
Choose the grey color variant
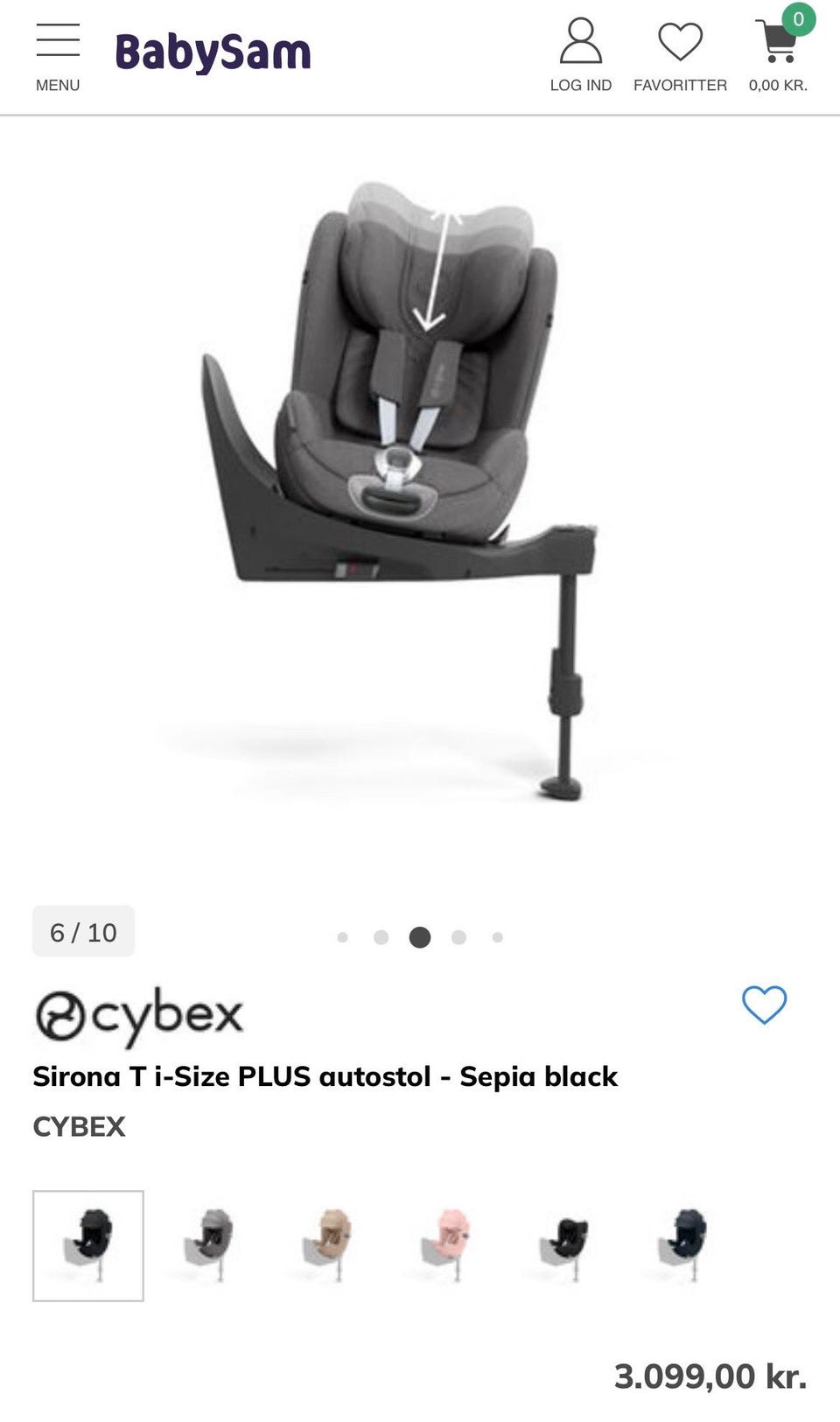point(209,1245)
